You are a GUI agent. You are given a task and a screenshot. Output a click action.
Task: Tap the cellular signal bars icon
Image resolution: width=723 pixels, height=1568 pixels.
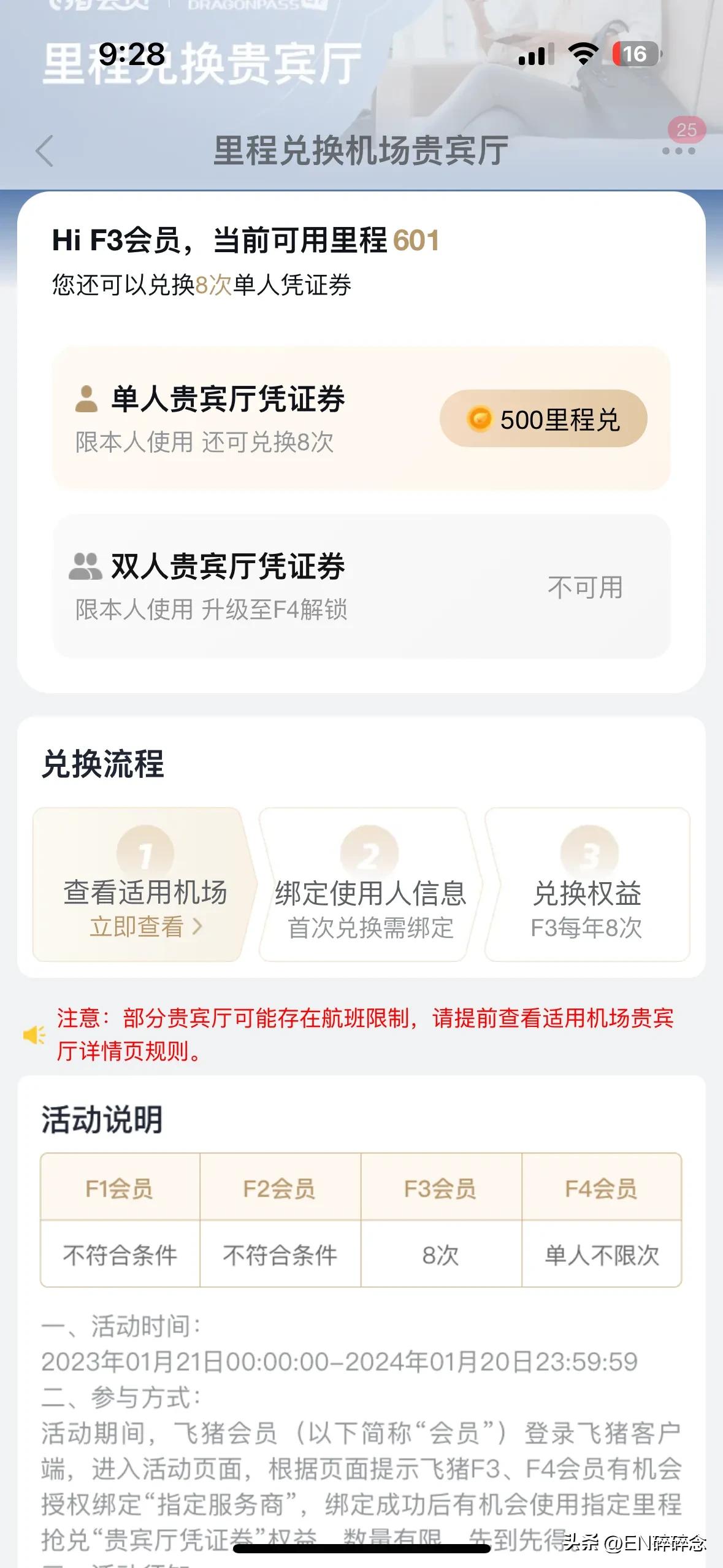pos(535,54)
